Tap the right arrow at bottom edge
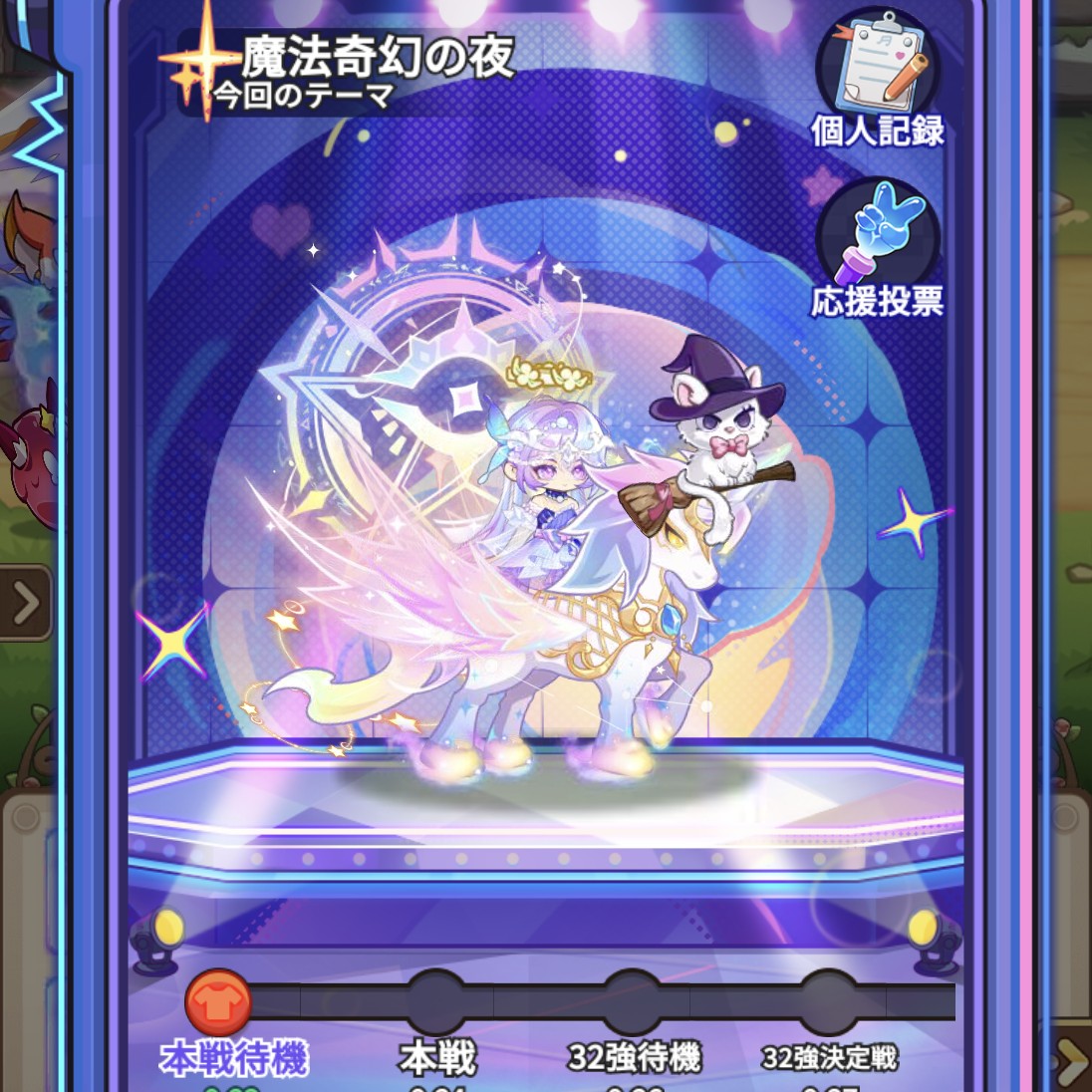Viewport: 1092px width, 1092px height. click(1070, 1062)
